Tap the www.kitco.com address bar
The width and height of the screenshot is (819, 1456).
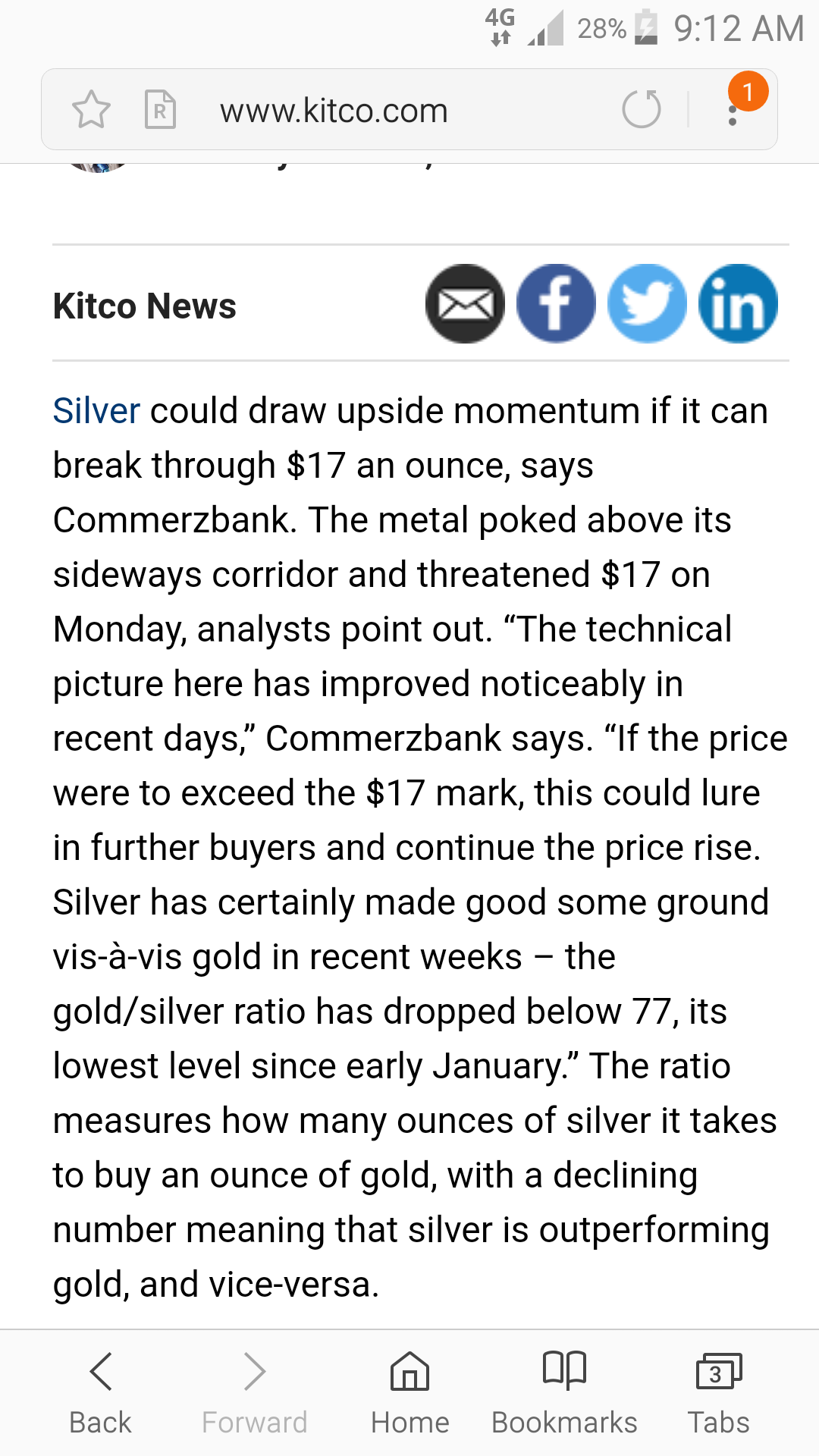pos(334,111)
